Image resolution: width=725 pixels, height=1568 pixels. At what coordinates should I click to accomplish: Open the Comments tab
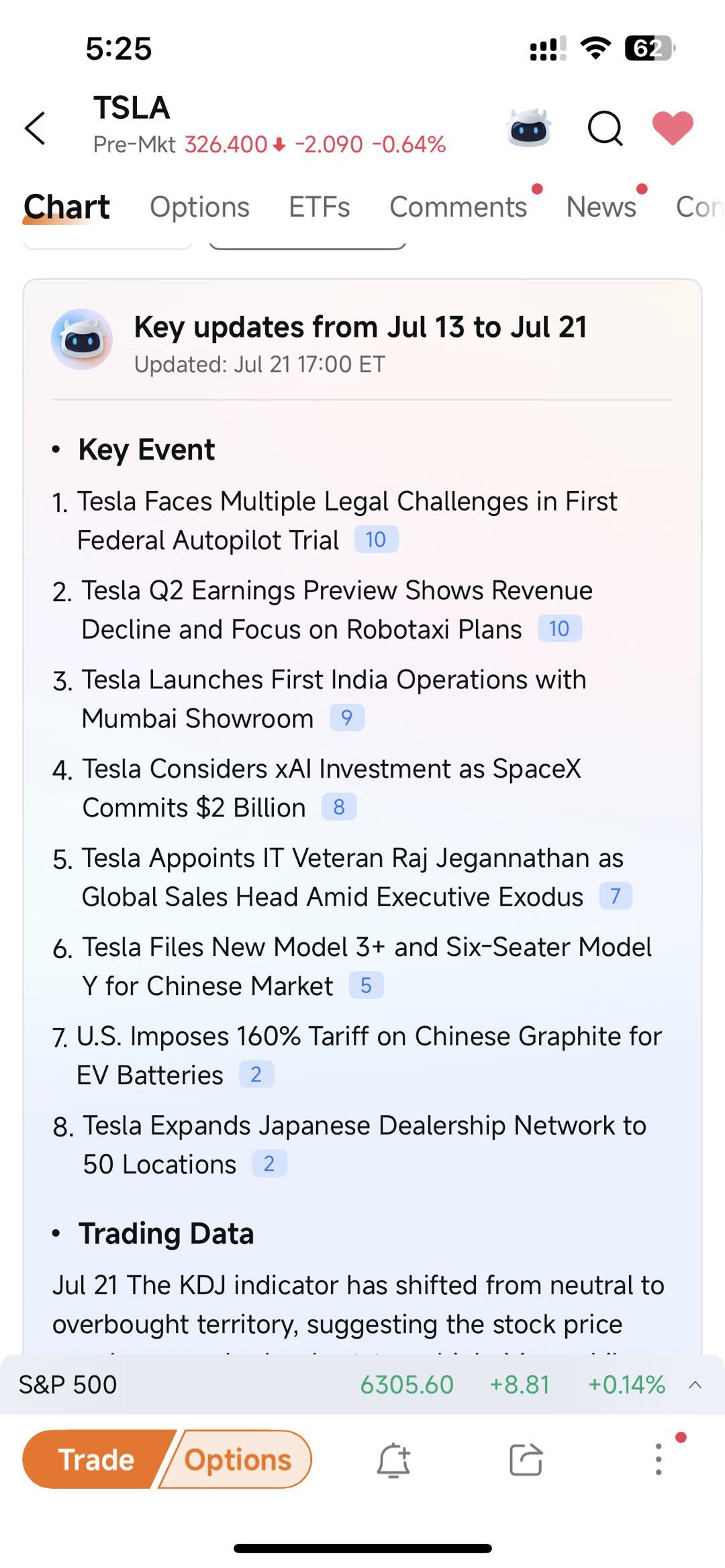(x=458, y=207)
